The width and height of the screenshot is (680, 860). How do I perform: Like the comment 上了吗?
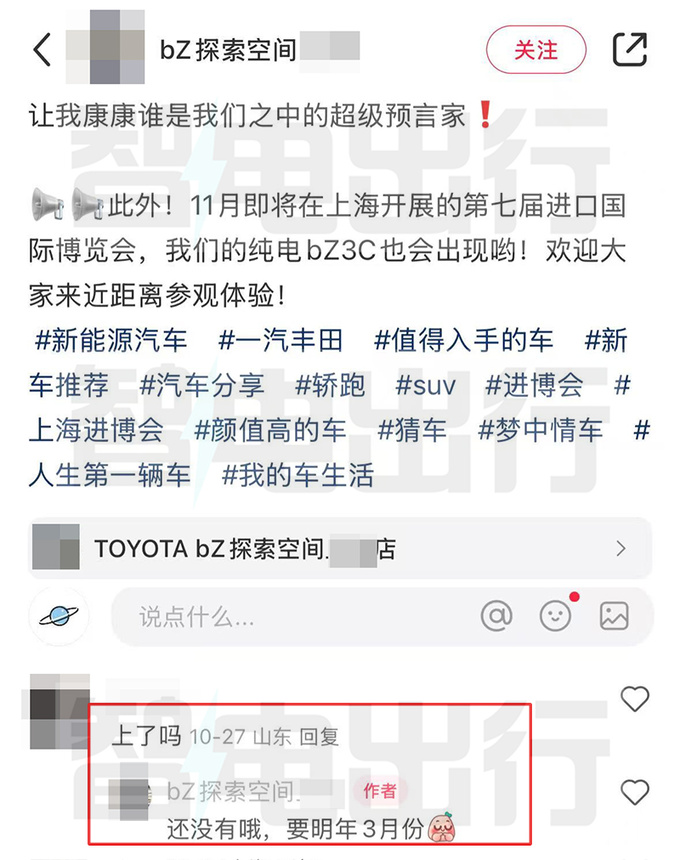tap(635, 699)
